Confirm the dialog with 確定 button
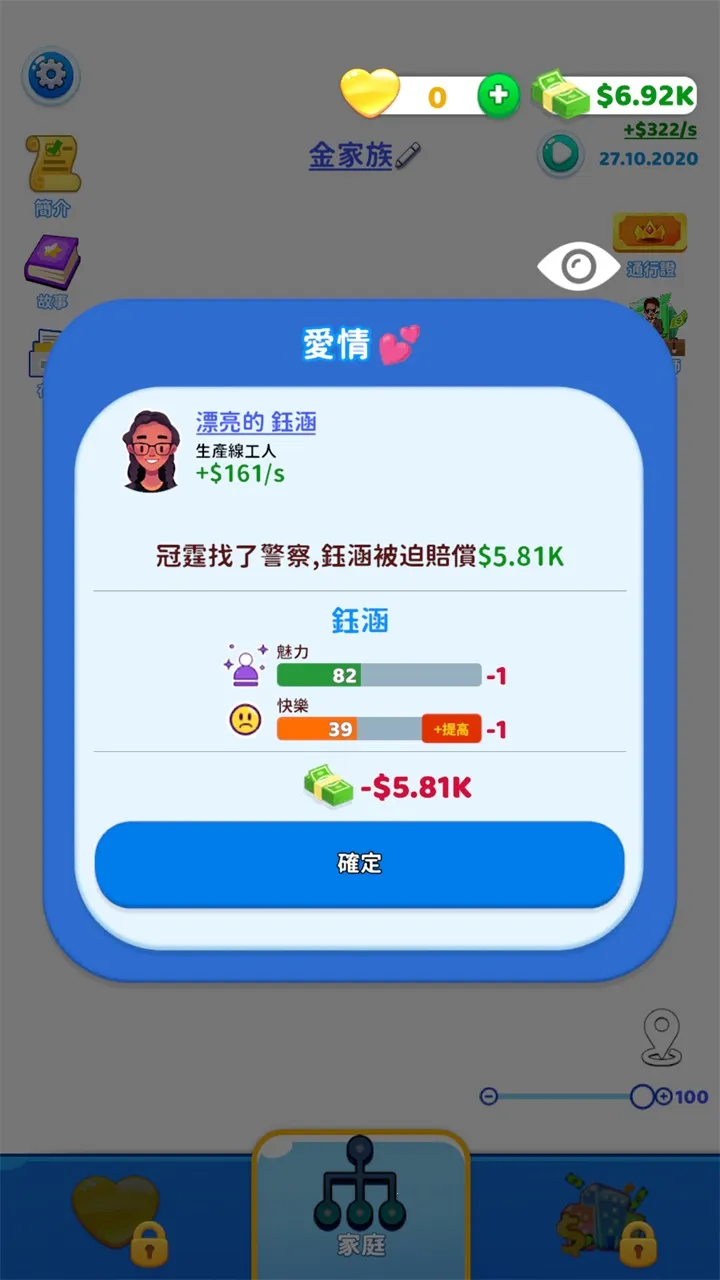720x1280 pixels. point(359,864)
